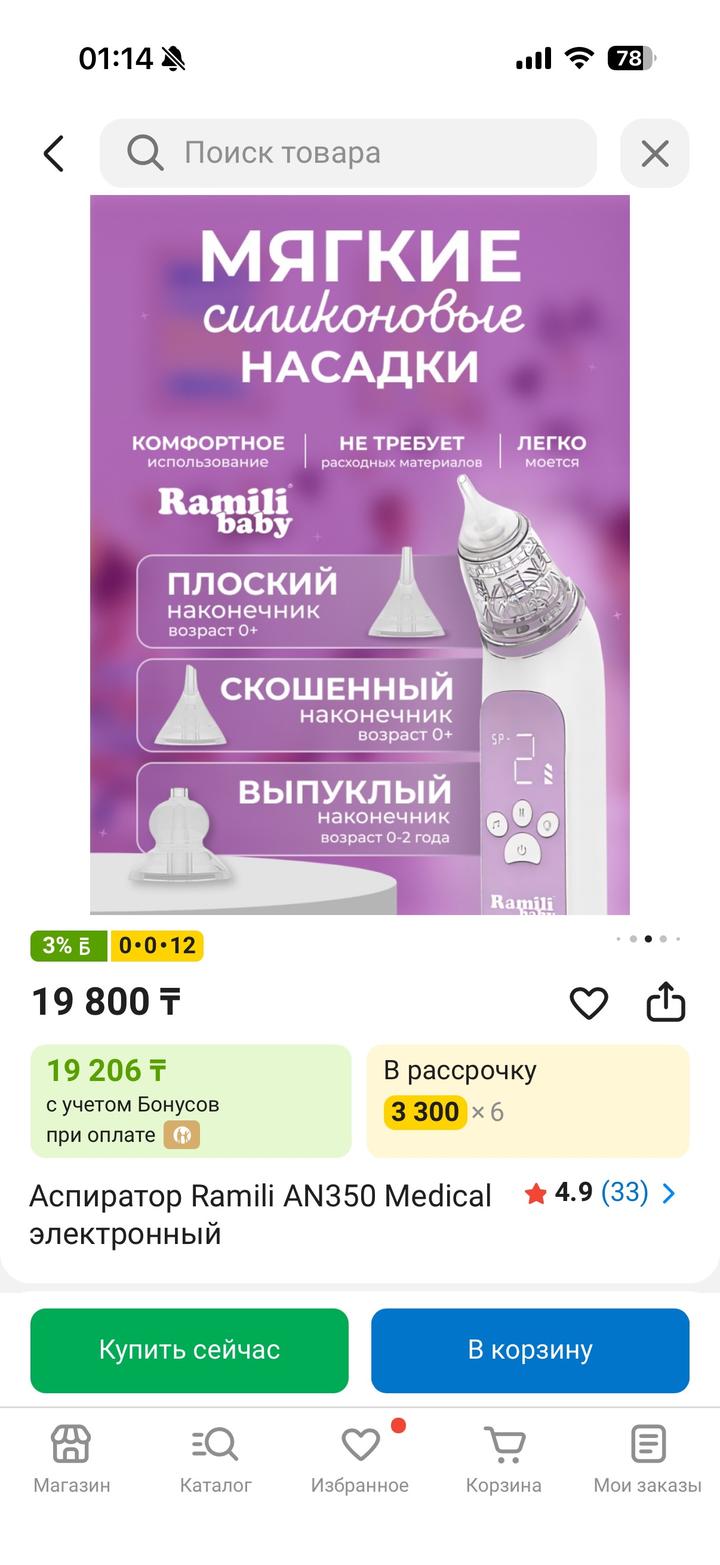Close the product page with X
This screenshot has width=720, height=1565.
(x=654, y=153)
